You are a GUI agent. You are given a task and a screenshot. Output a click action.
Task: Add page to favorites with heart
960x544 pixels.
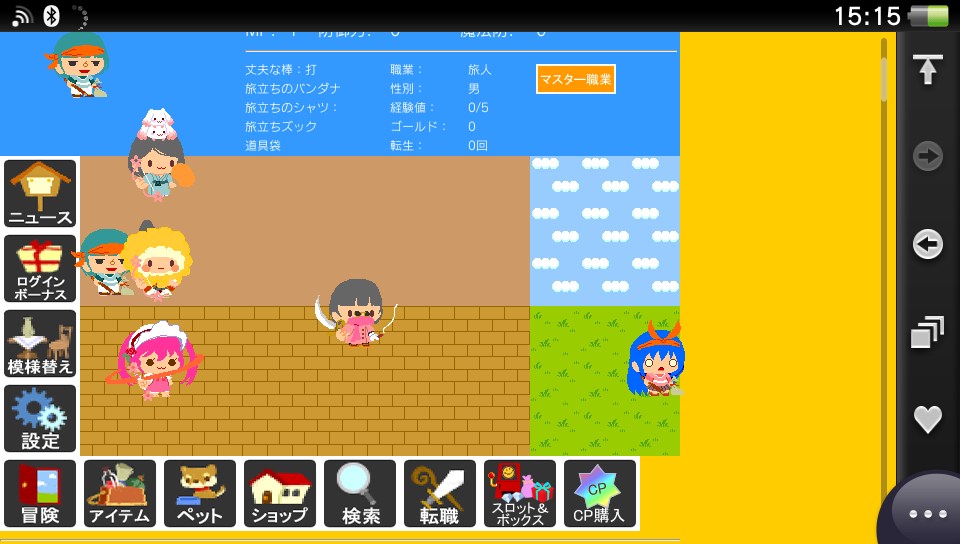coord(928,419)
